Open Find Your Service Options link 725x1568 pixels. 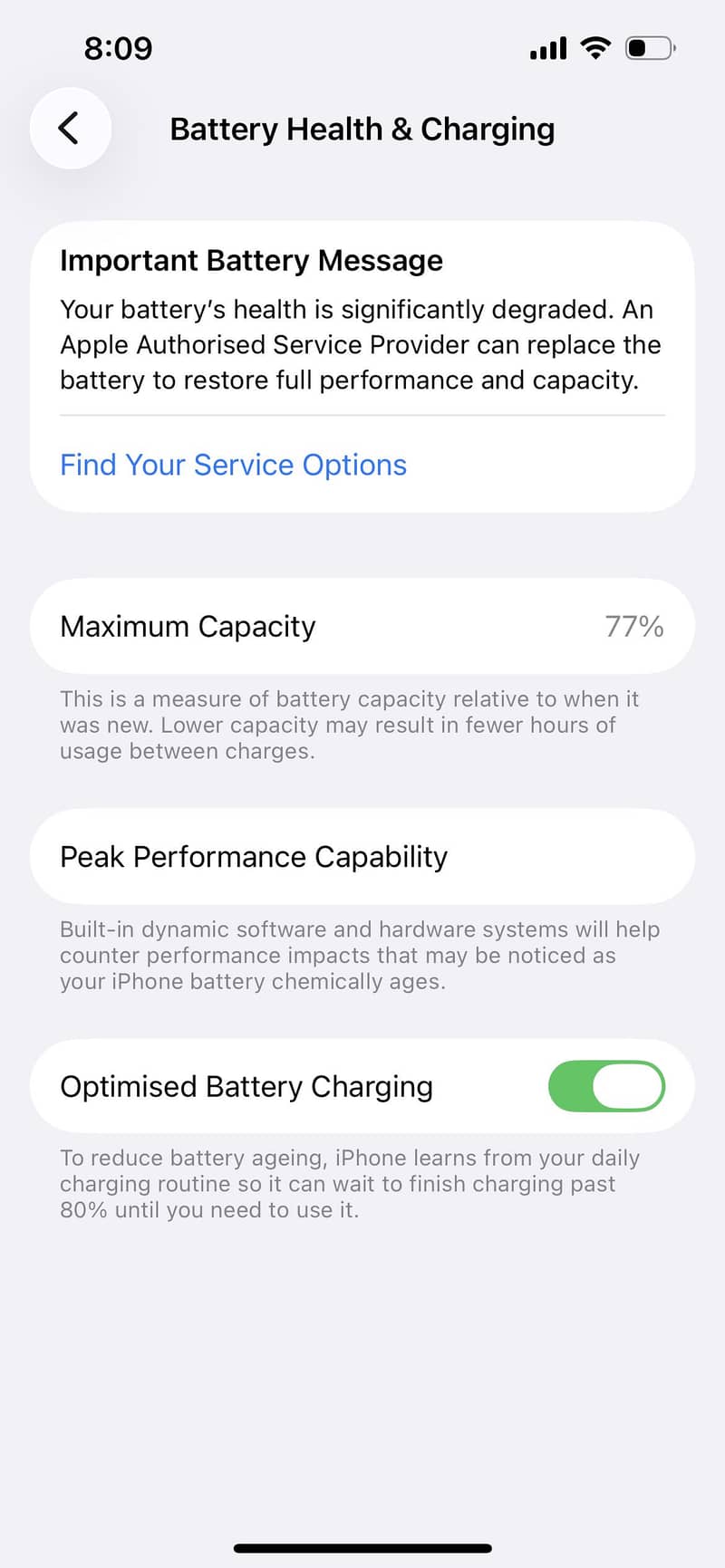[x=233, y=465]
